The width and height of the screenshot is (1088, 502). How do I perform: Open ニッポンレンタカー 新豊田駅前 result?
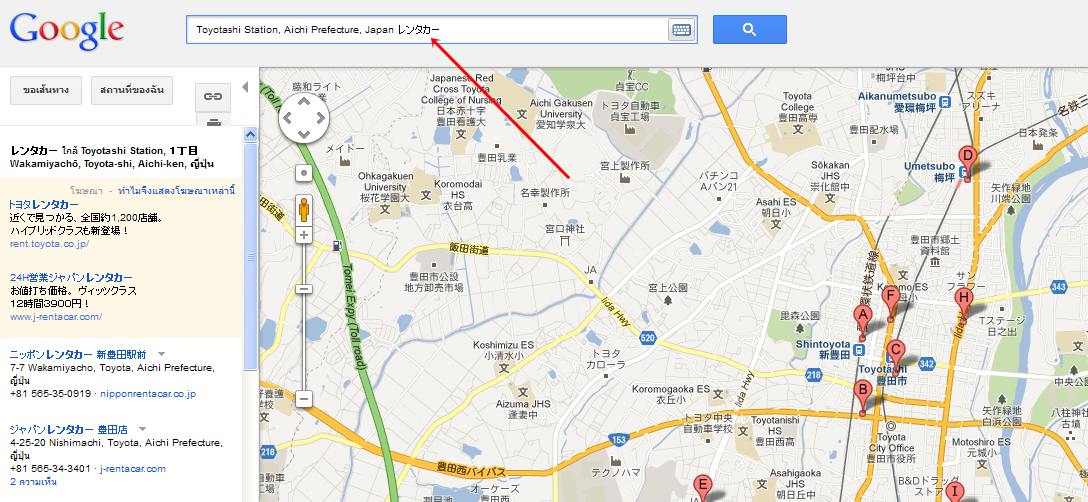(78, 354)
